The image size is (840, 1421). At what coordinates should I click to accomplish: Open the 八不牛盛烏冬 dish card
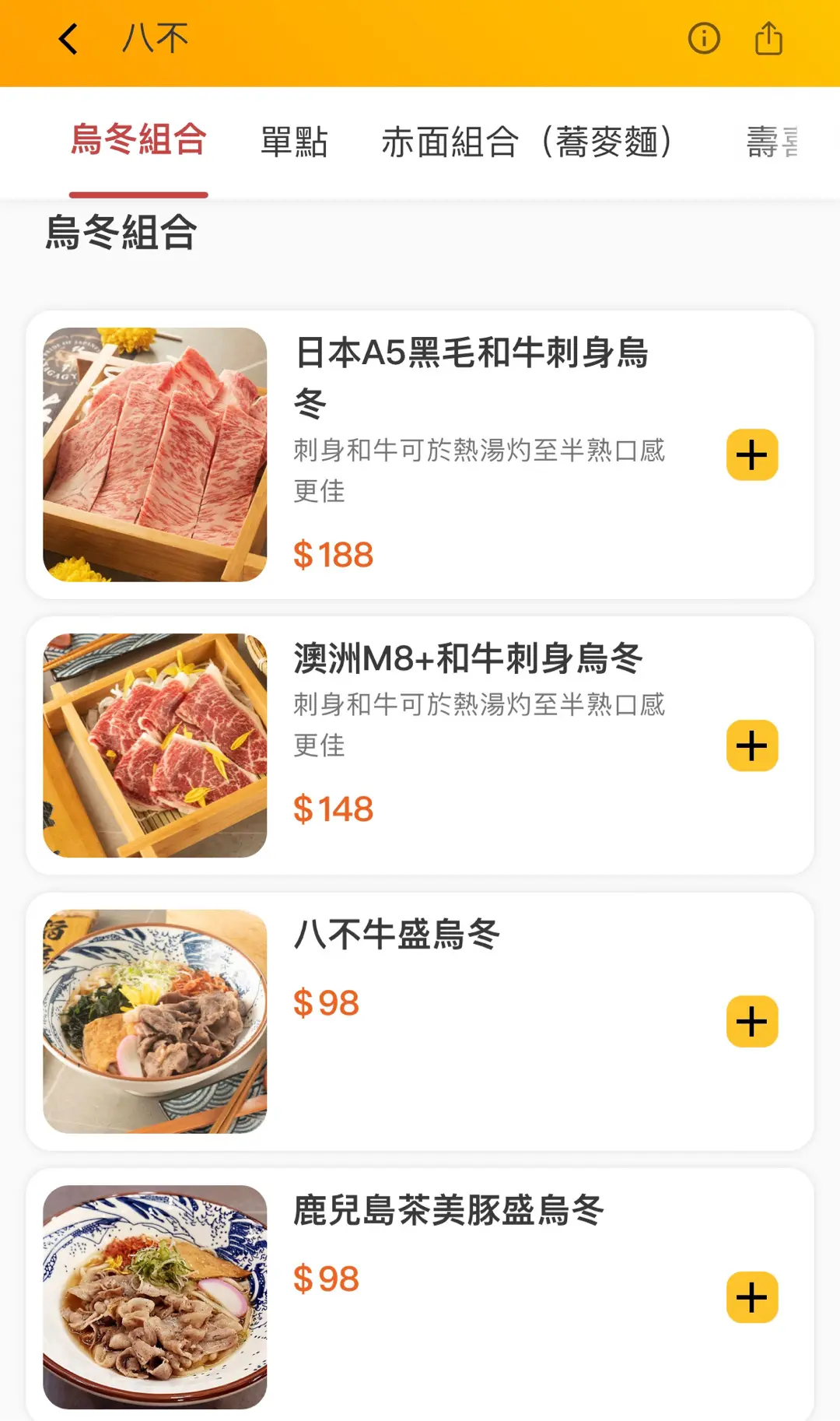(x=397, y=935)
